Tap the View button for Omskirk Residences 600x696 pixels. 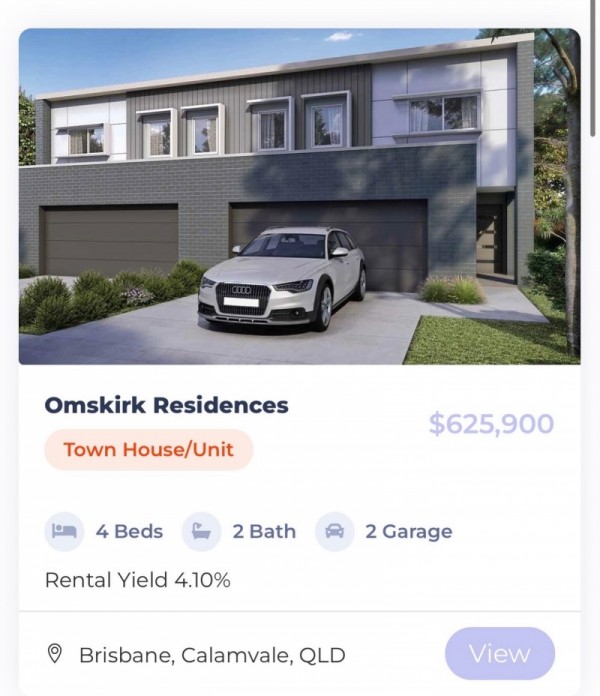point(499,654)
